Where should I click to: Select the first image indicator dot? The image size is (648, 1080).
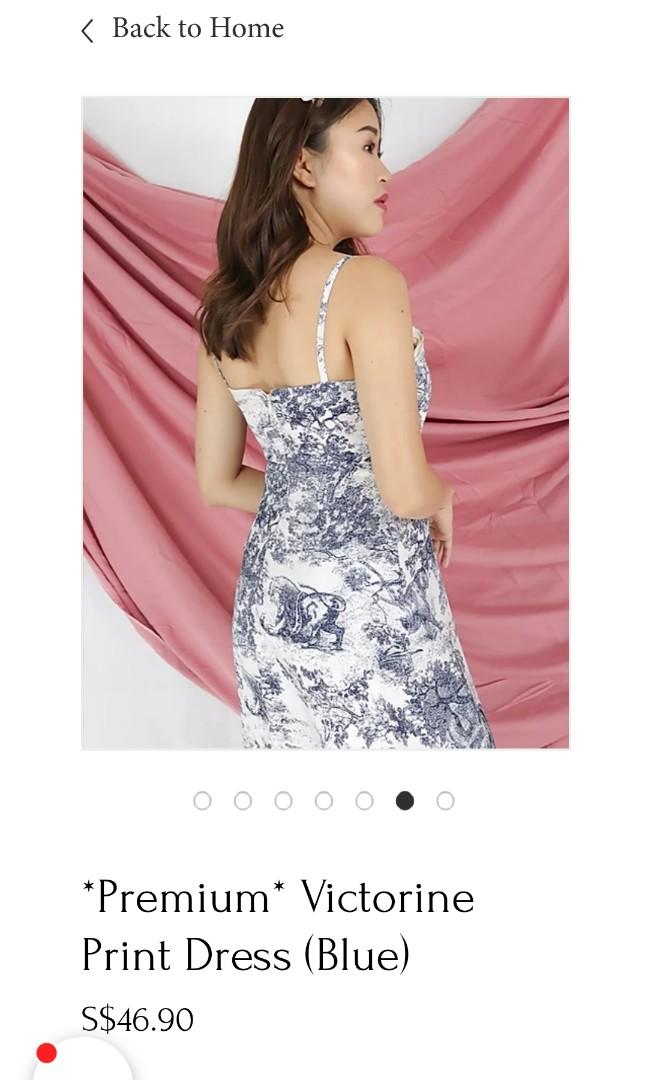click(x=202, y=801)
